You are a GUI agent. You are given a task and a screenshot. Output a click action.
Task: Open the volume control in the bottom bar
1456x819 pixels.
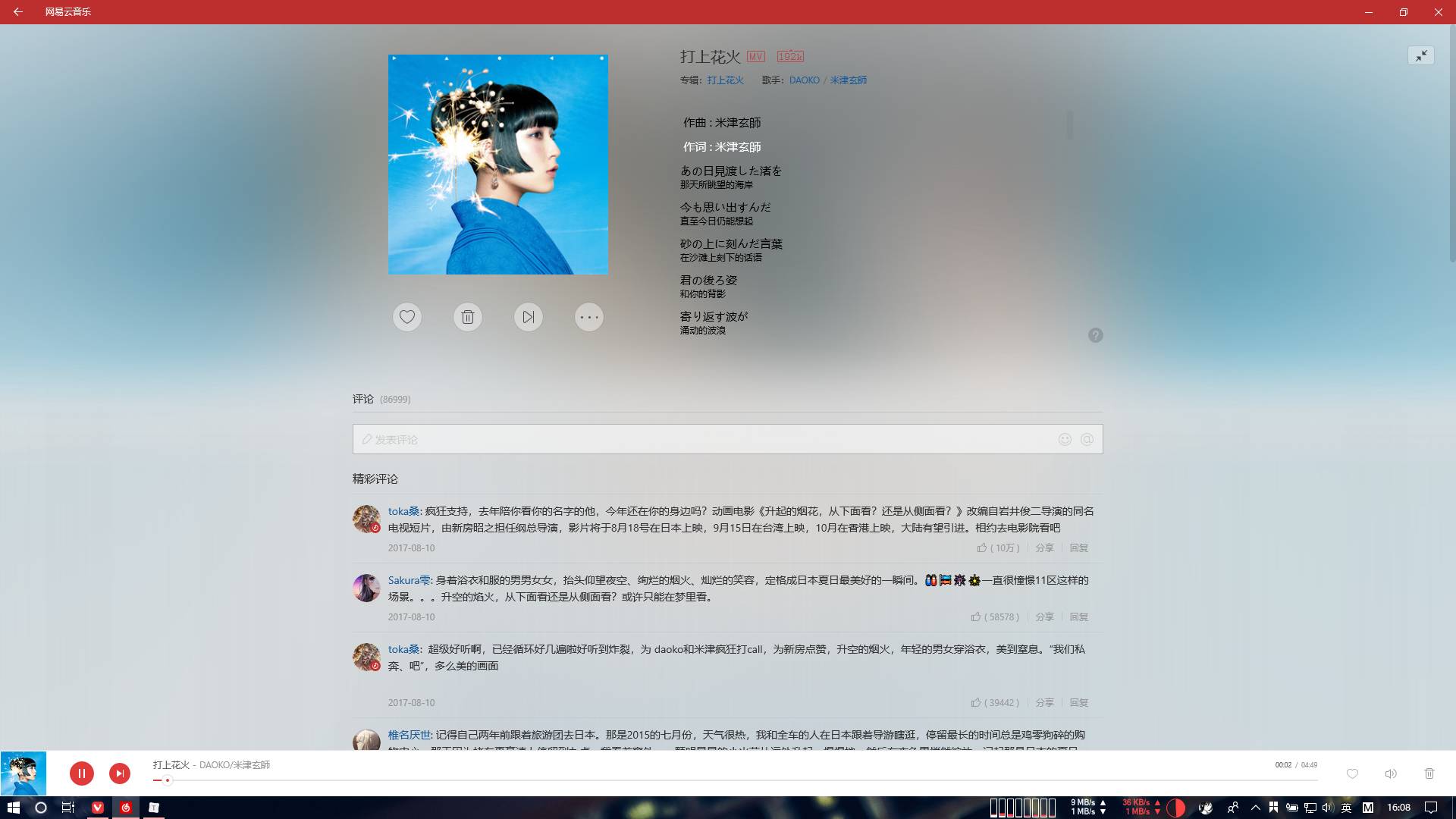pos(1390,774)
